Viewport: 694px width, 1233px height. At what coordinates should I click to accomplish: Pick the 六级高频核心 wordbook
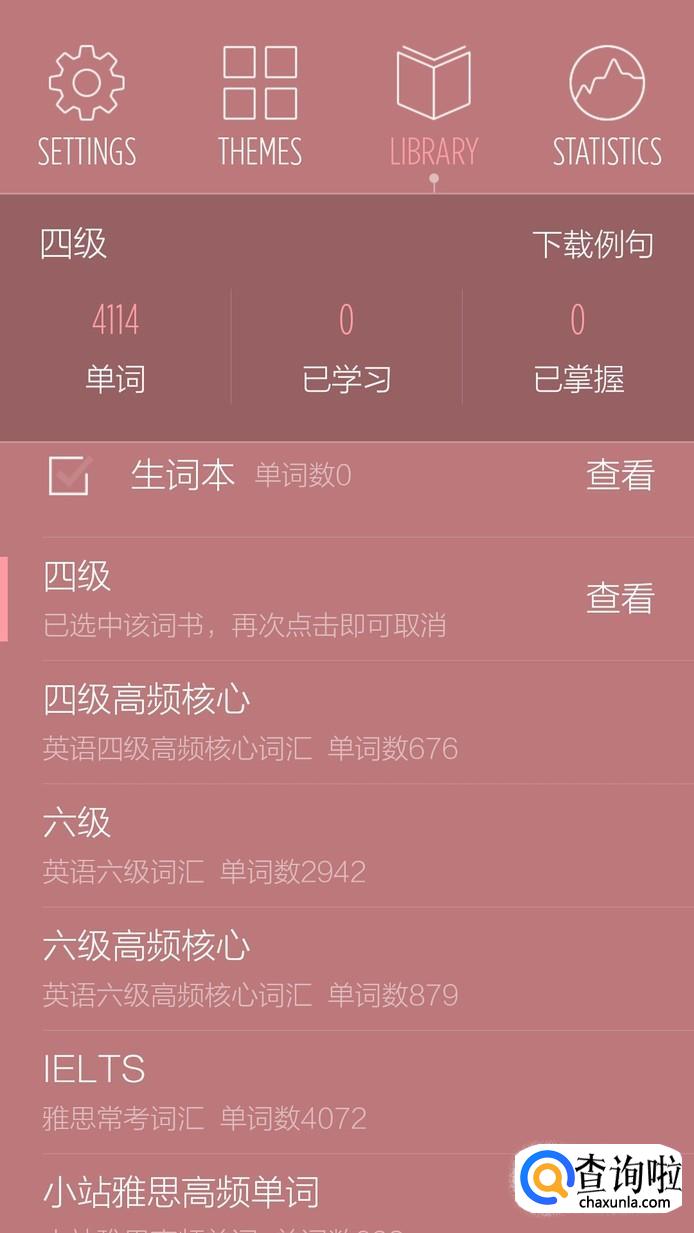[250, 968]
